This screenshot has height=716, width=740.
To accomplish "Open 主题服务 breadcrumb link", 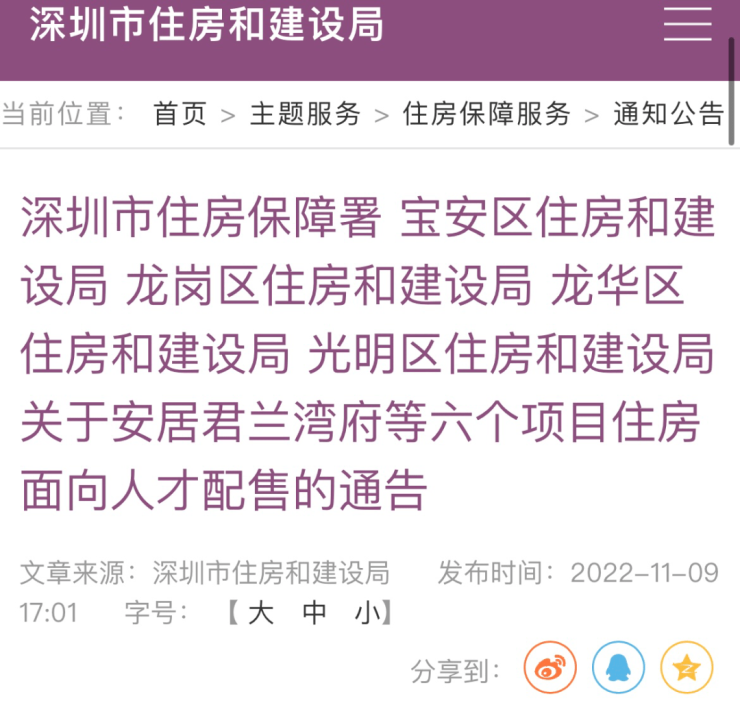I will point(305,114).
